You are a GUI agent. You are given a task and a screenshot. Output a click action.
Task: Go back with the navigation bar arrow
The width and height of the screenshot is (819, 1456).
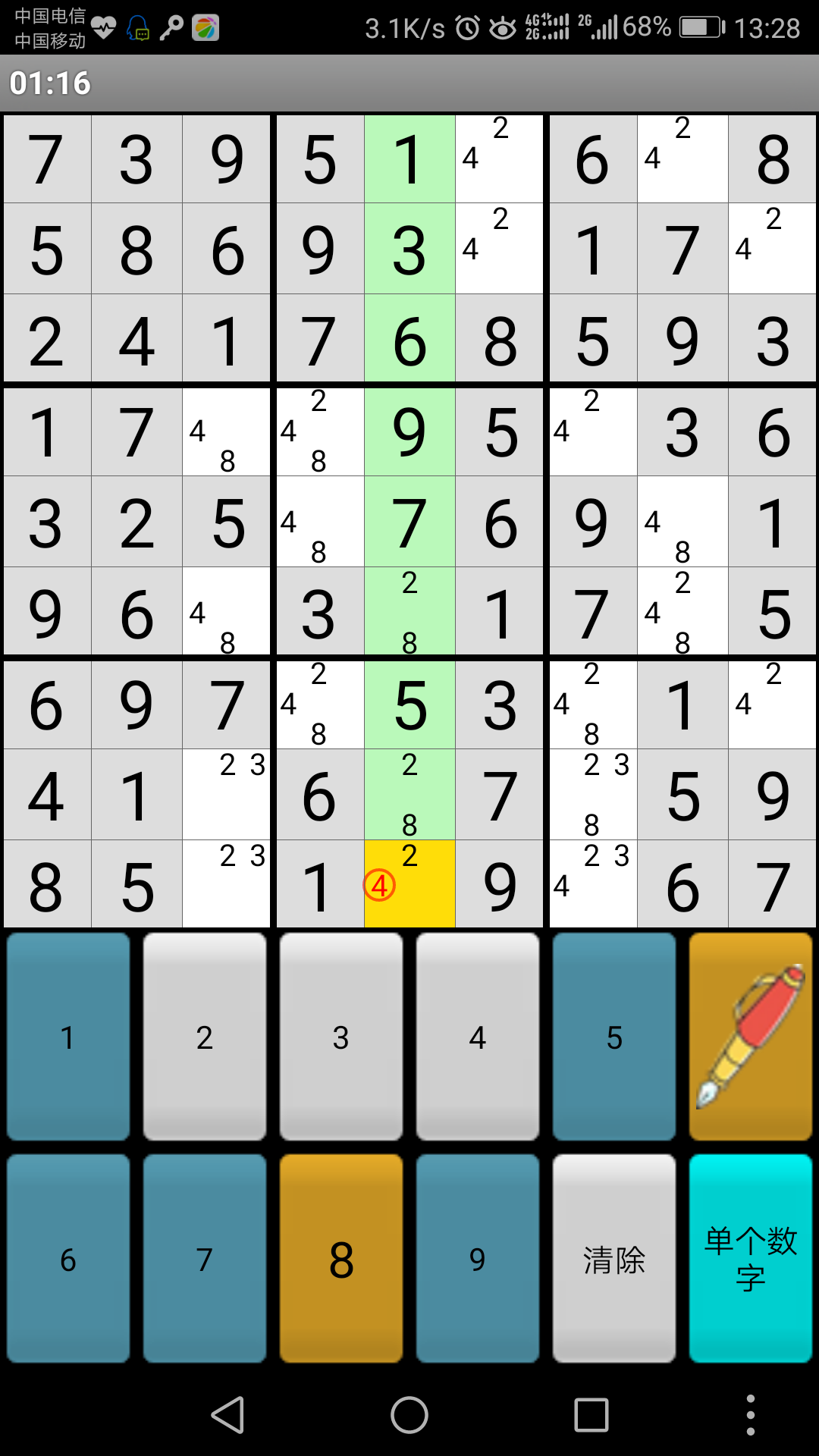coord(227,1415)
